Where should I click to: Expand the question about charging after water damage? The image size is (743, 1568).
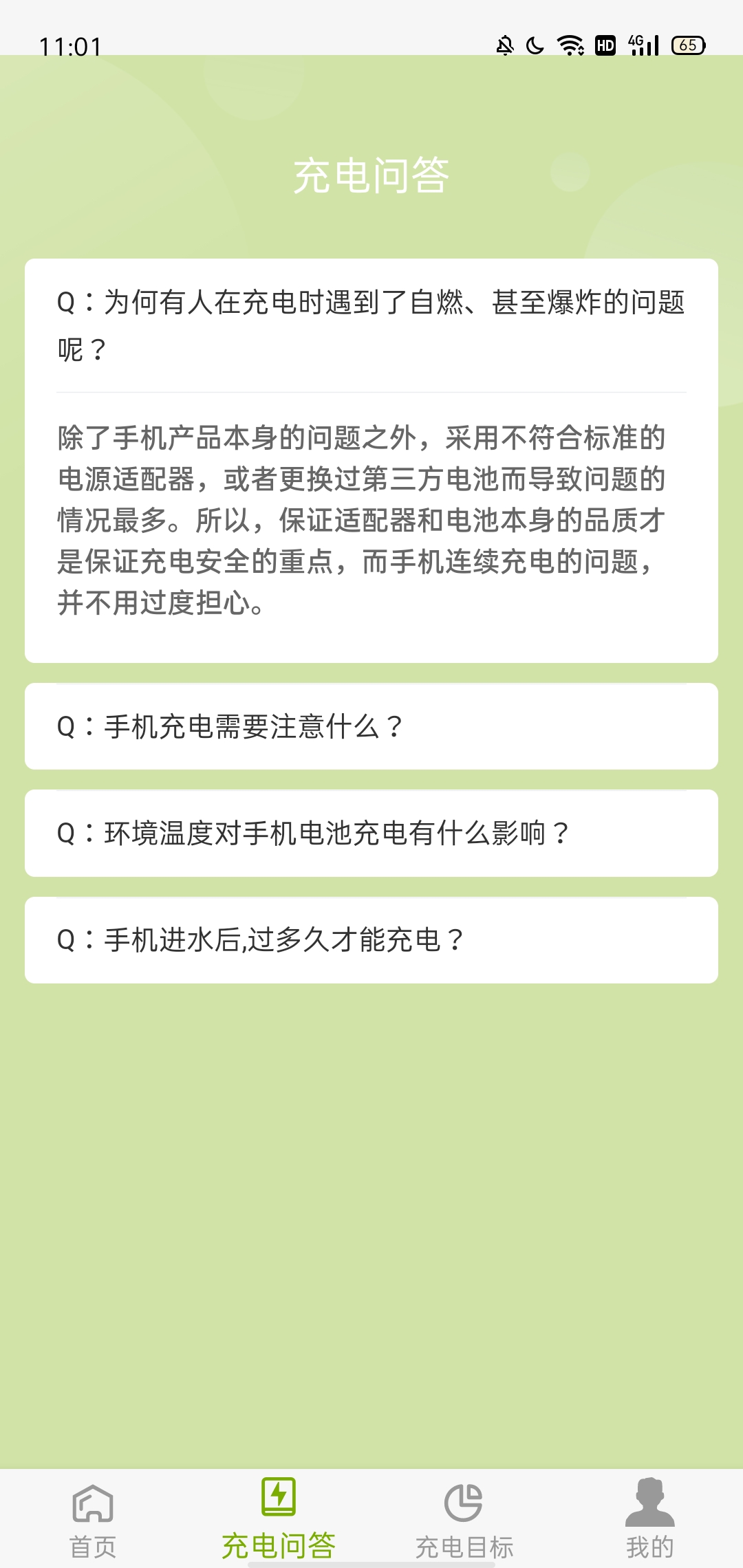point(371,938)
